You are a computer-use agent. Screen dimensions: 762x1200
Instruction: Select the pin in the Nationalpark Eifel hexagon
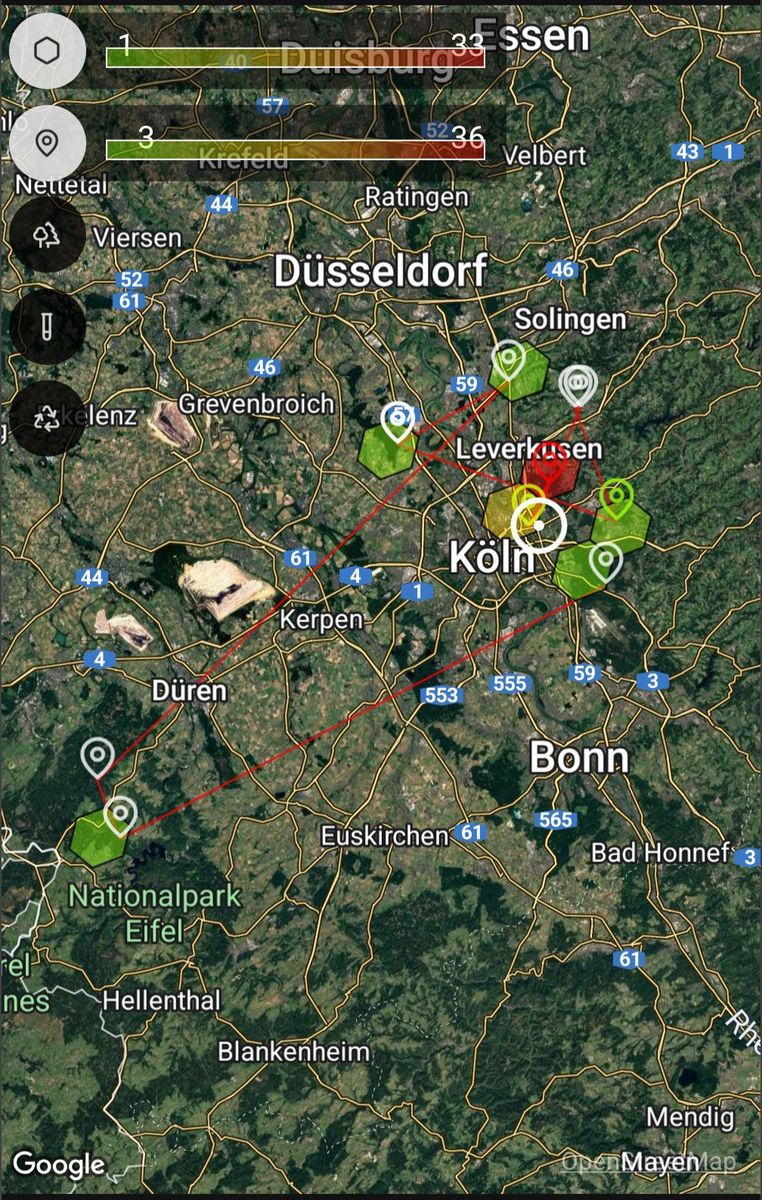click(x=120, y=815)
